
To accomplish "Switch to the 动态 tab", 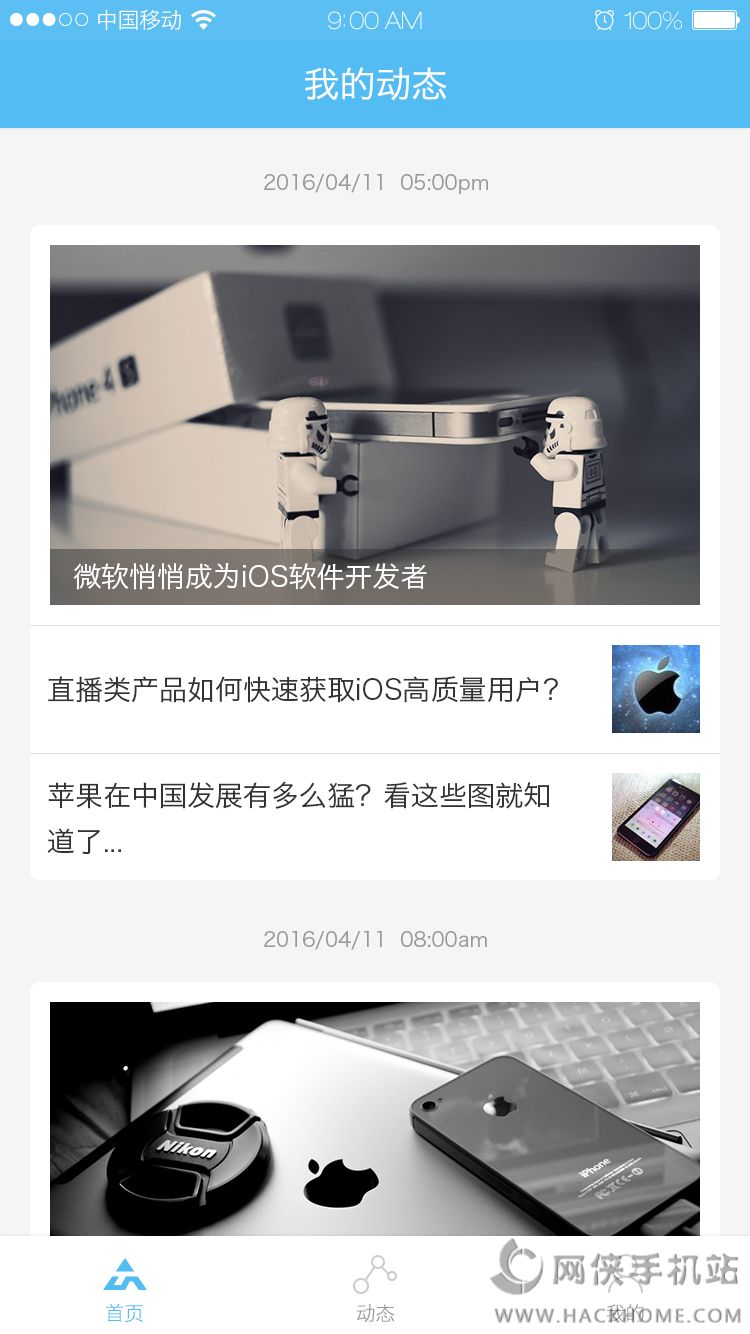I will coord(375,1288).
